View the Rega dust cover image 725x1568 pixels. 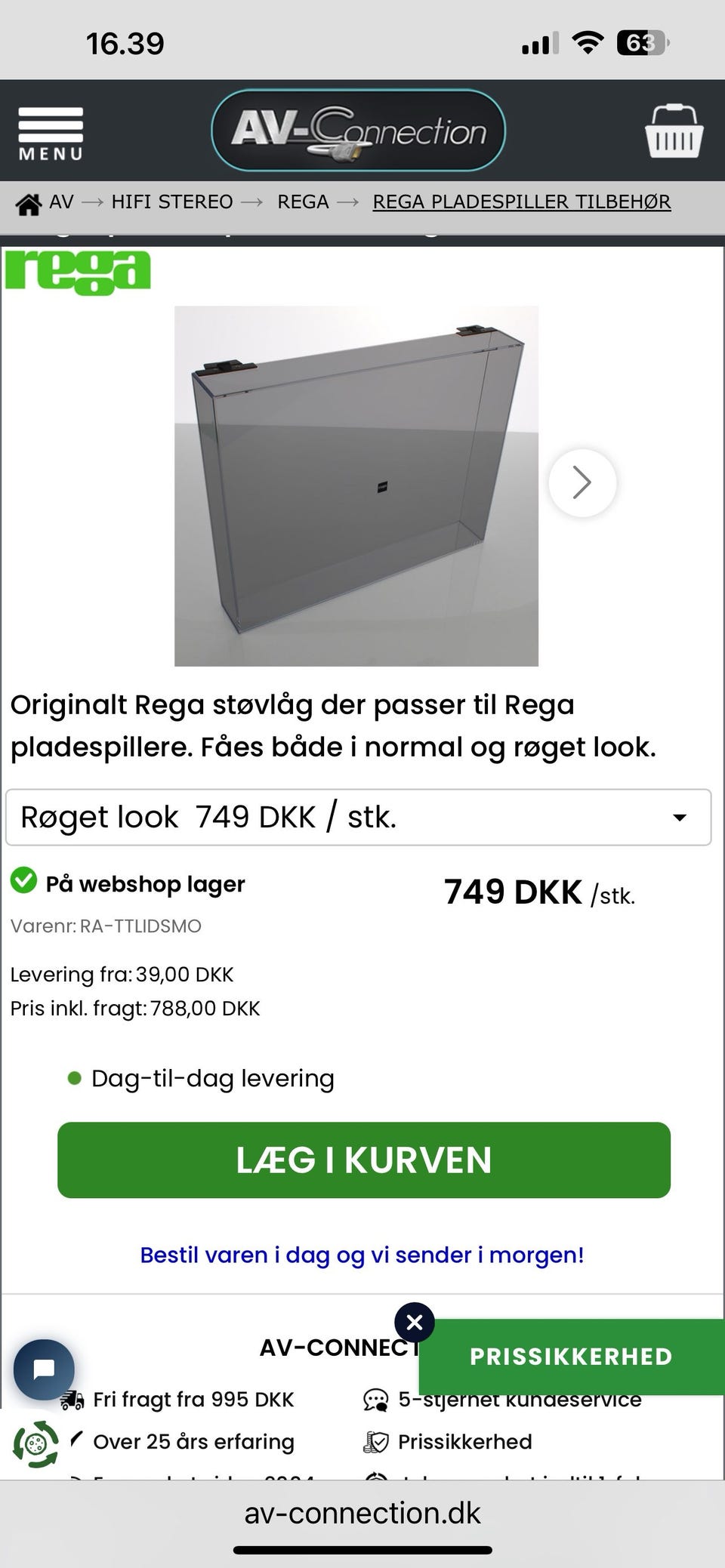[x=356, y=486]
